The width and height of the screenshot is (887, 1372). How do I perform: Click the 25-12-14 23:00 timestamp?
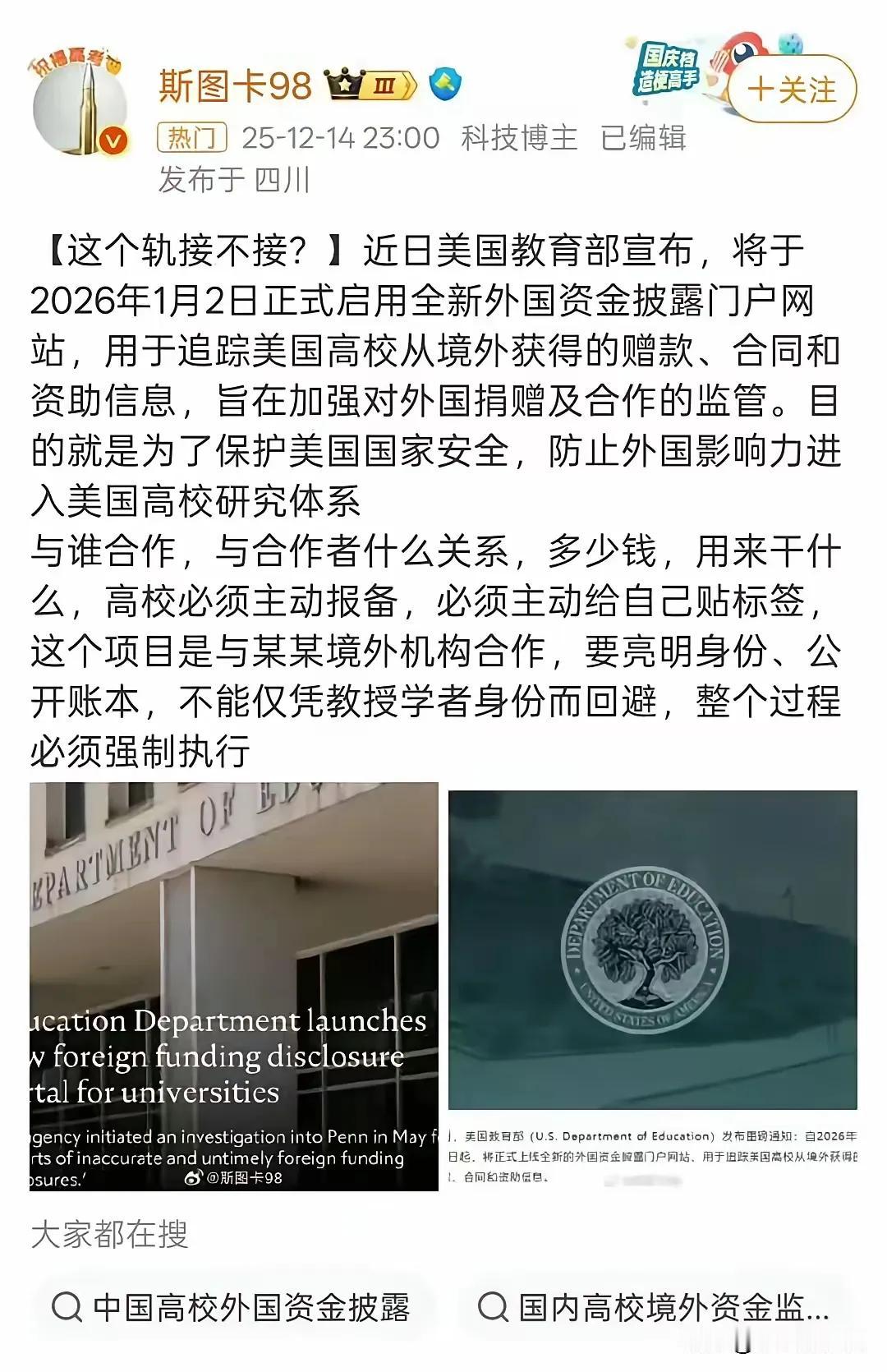point(338,138)
